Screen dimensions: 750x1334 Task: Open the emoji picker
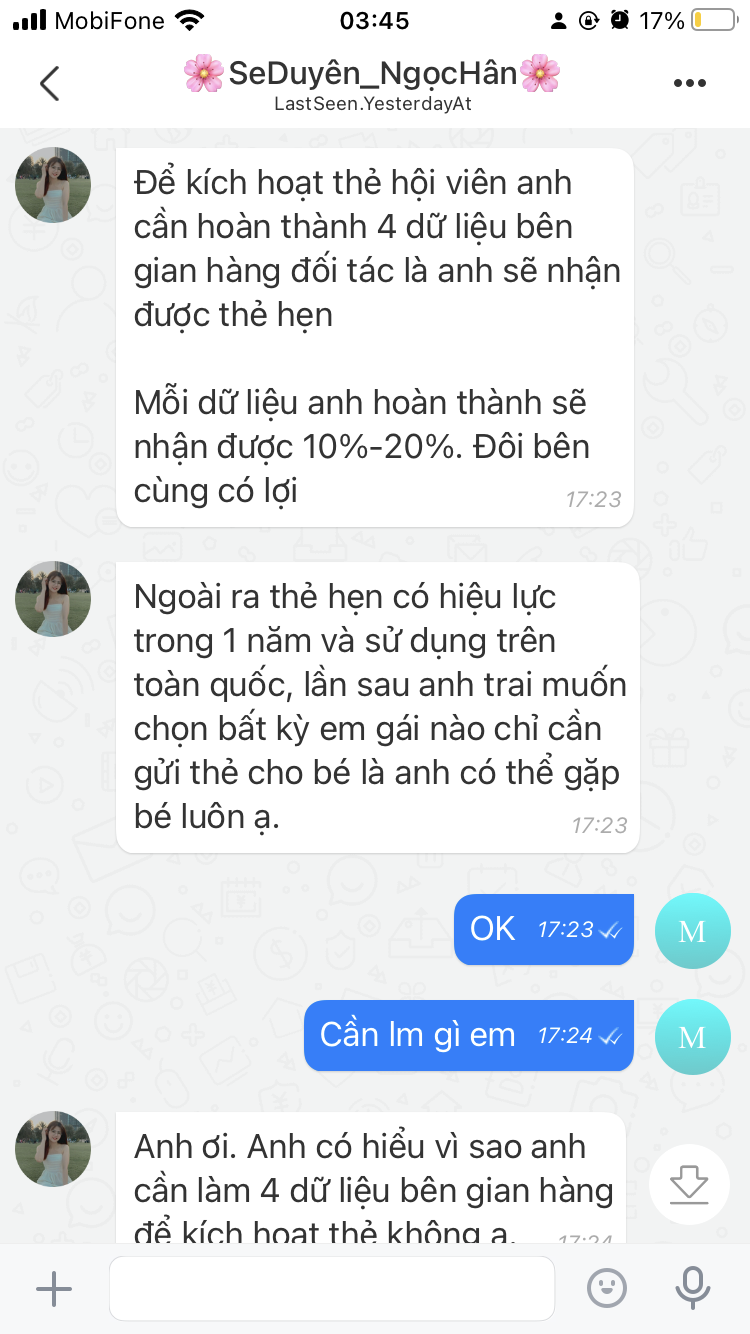tap(607, 1288)
